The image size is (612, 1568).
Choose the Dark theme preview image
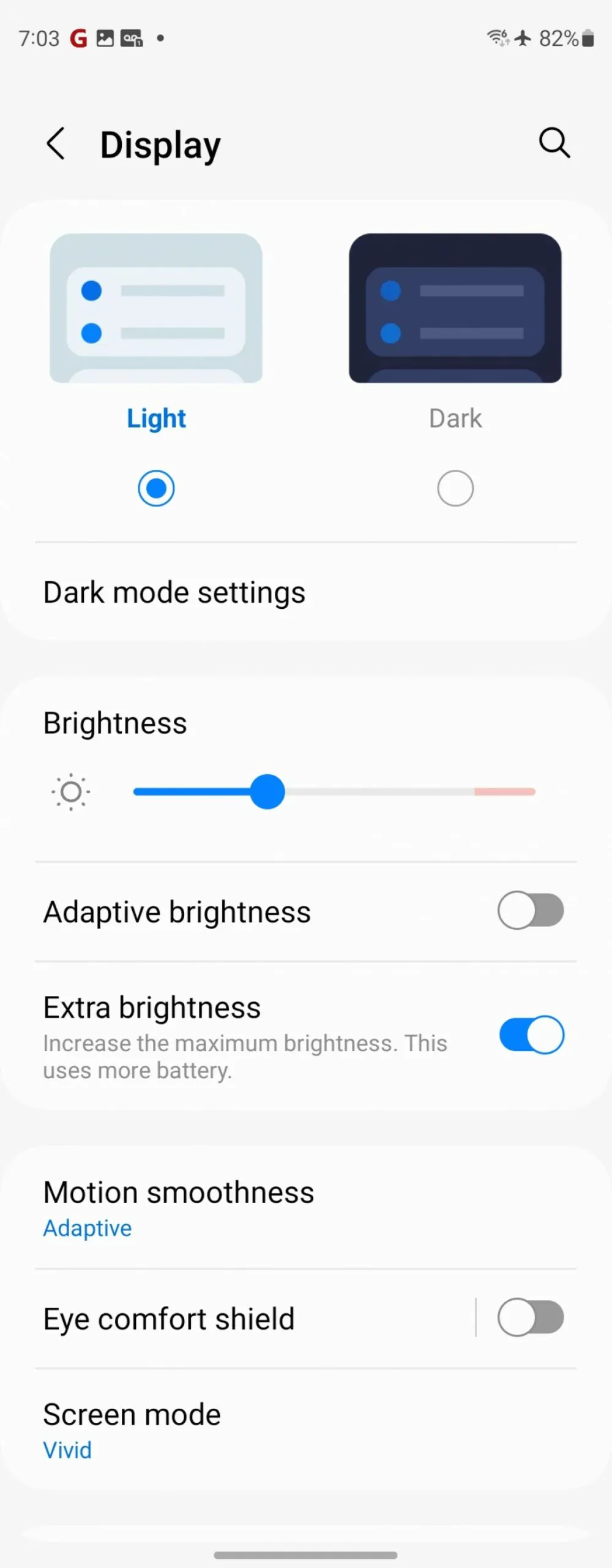pyautogui.click(x=455, y=308)
